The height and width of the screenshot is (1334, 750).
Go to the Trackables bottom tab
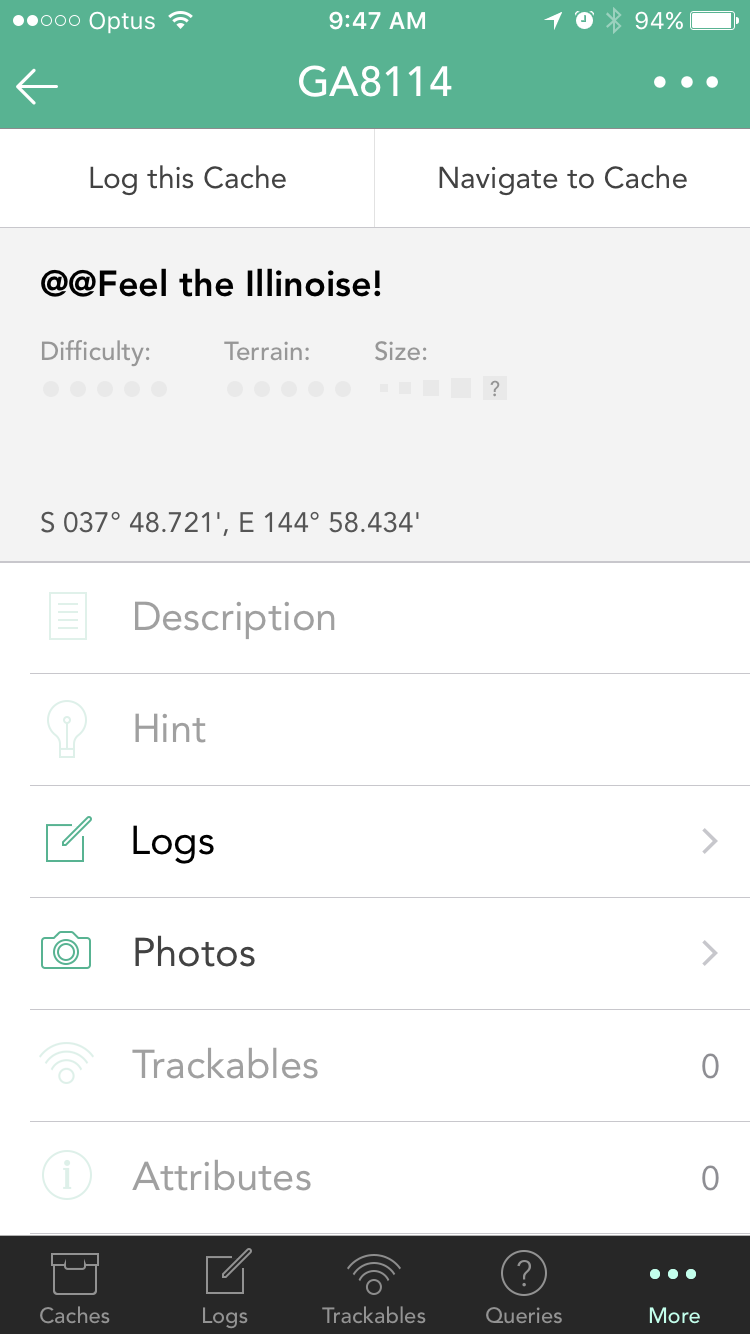coord(375,1287)
